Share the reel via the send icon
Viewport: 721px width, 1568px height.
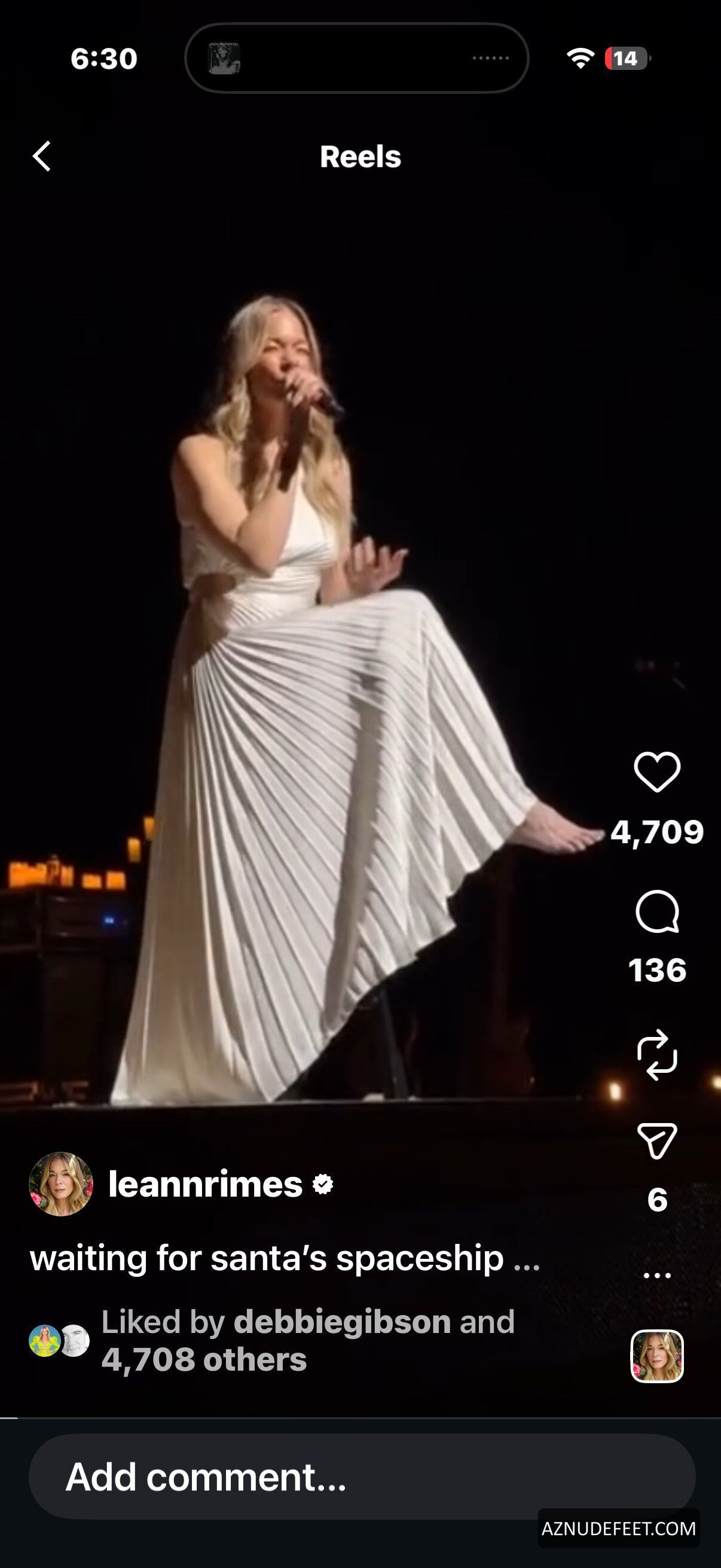tap(656, 1140)
